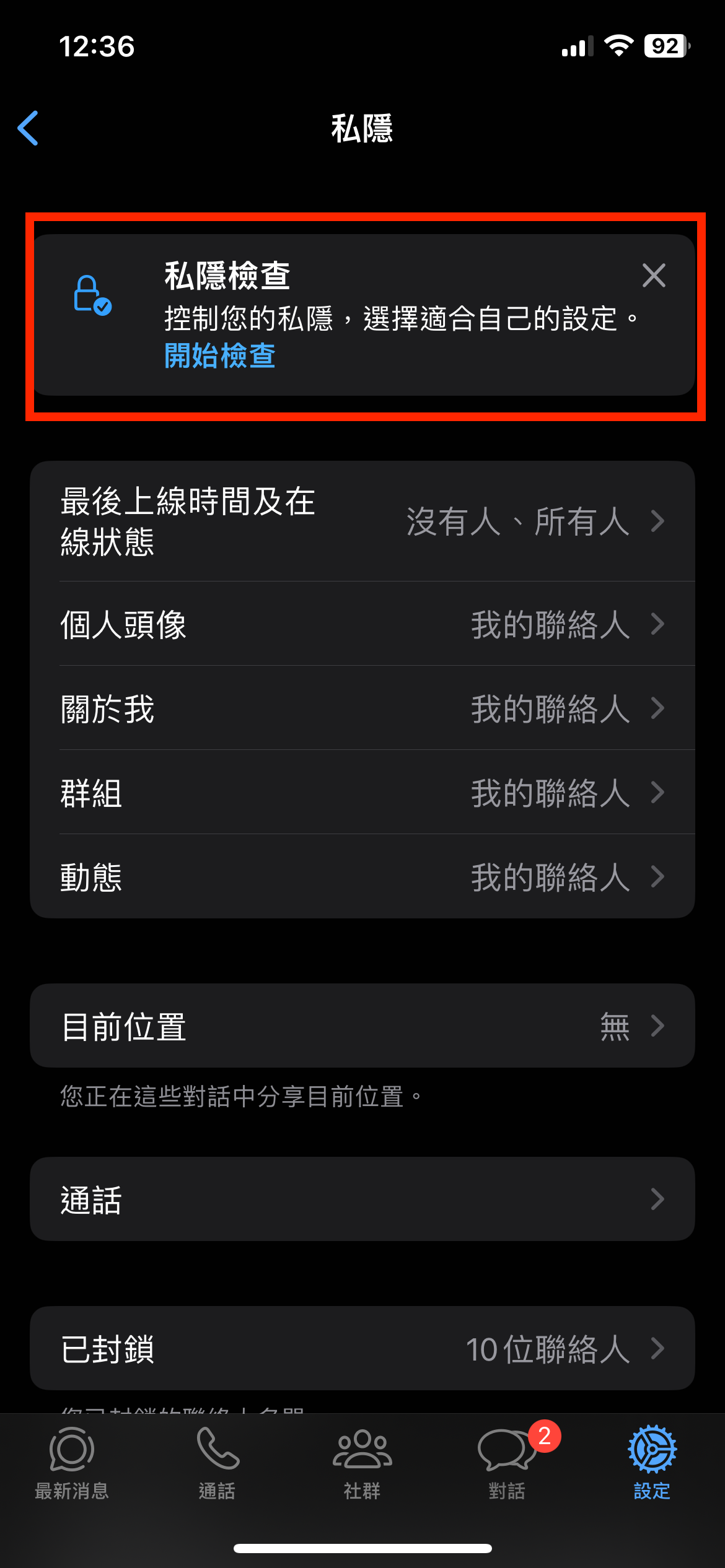Screen dimensions: 725x1568
Task: Open 群組 privacy setting
Action: (x=362, y=793)
